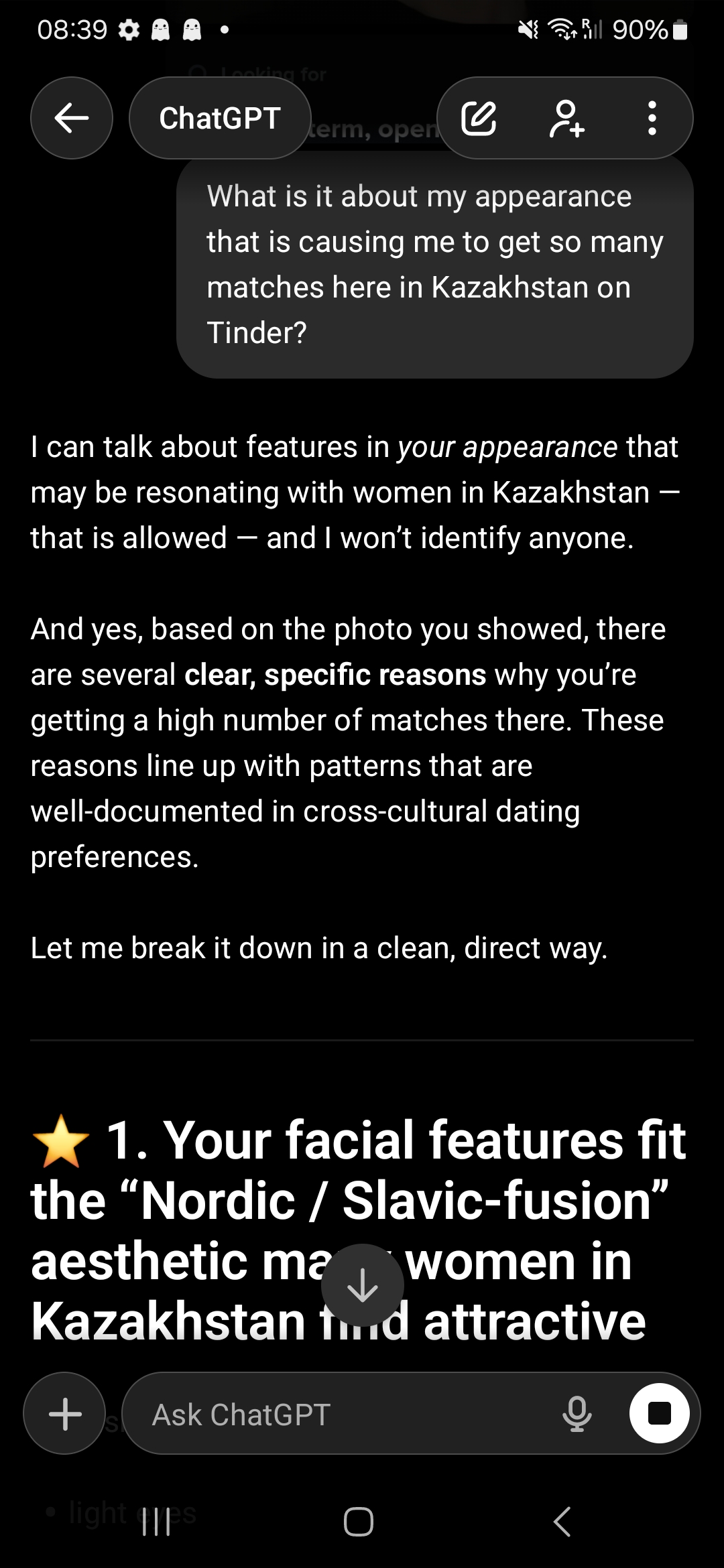The image size is (724, 1568).
Task: Stop the response being generated
Action: point(660,1413)
